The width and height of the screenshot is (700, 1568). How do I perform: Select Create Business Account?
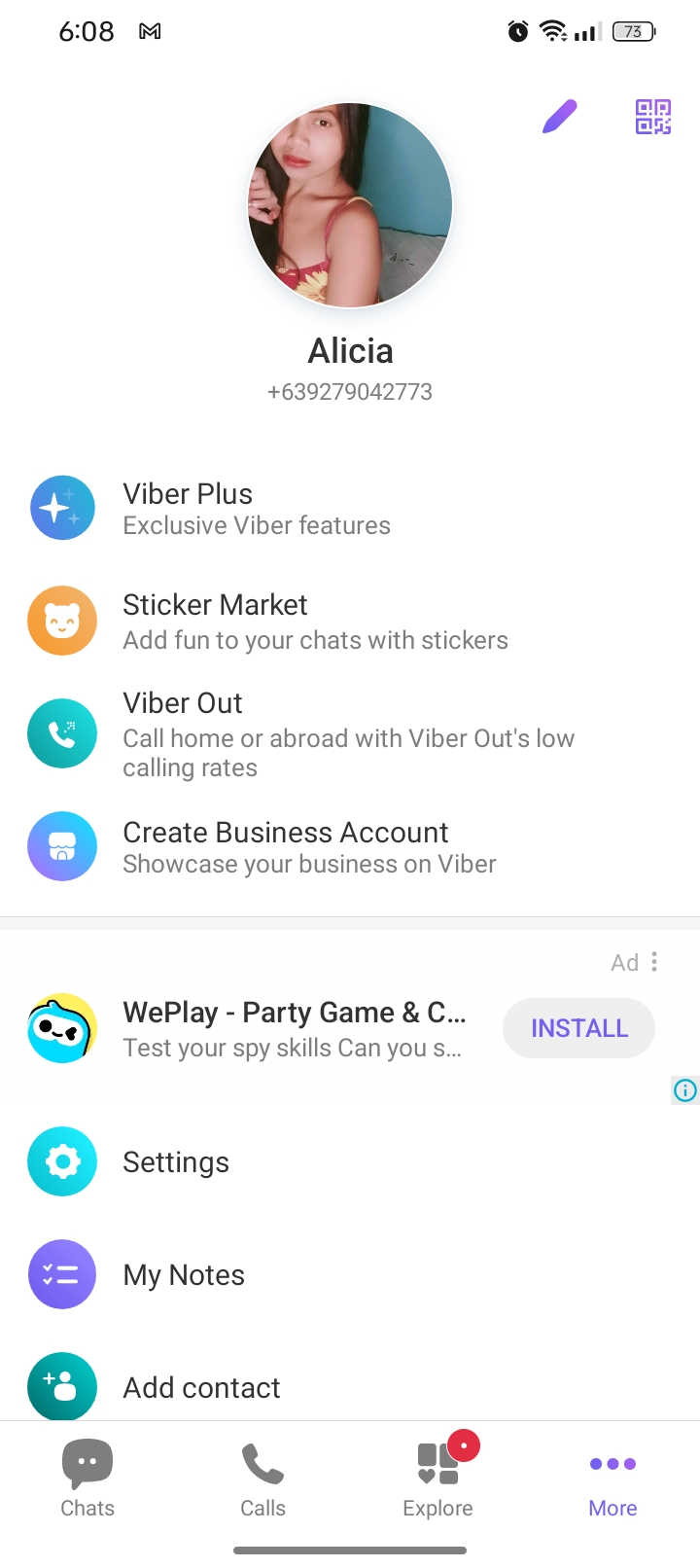click(x=350, y=847)
